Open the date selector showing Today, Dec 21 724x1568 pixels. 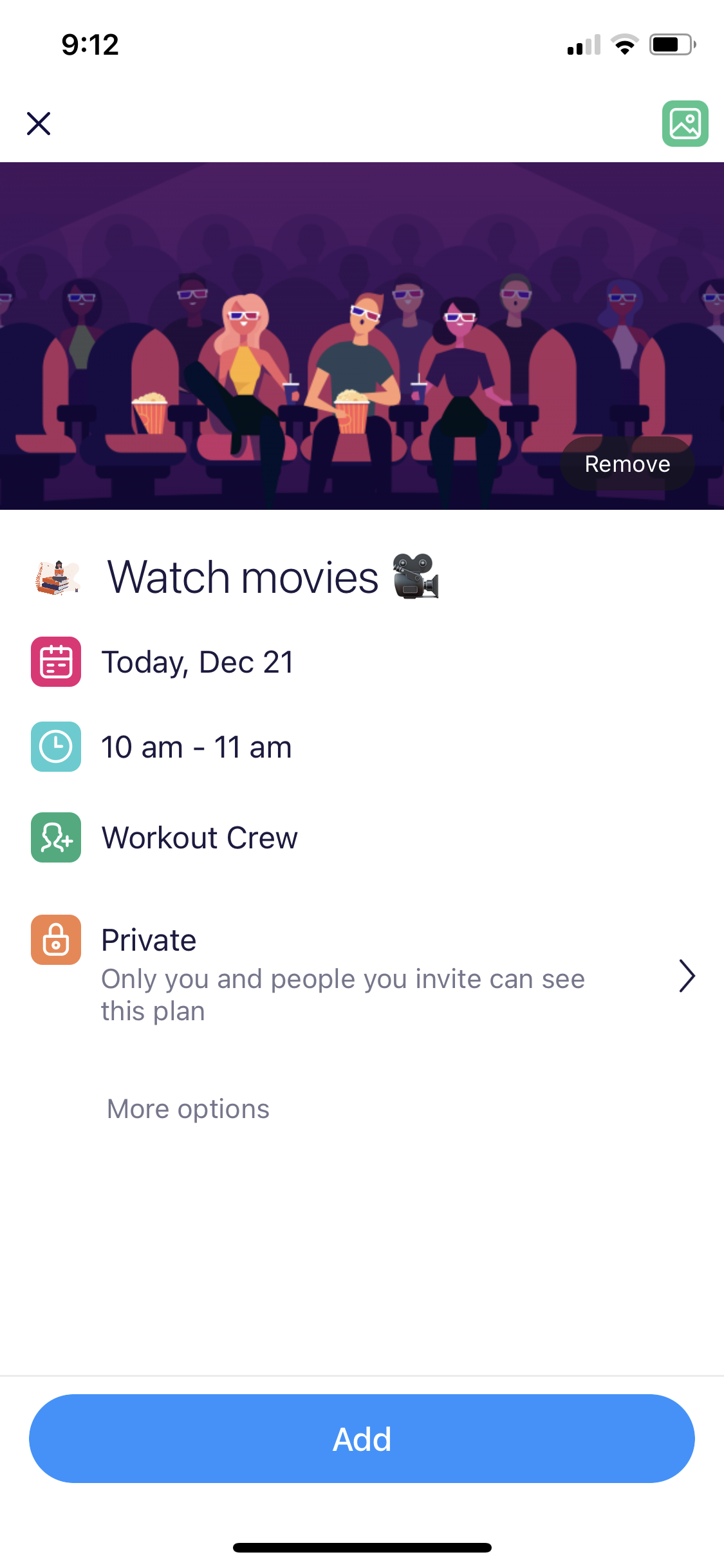click(198, 661)
